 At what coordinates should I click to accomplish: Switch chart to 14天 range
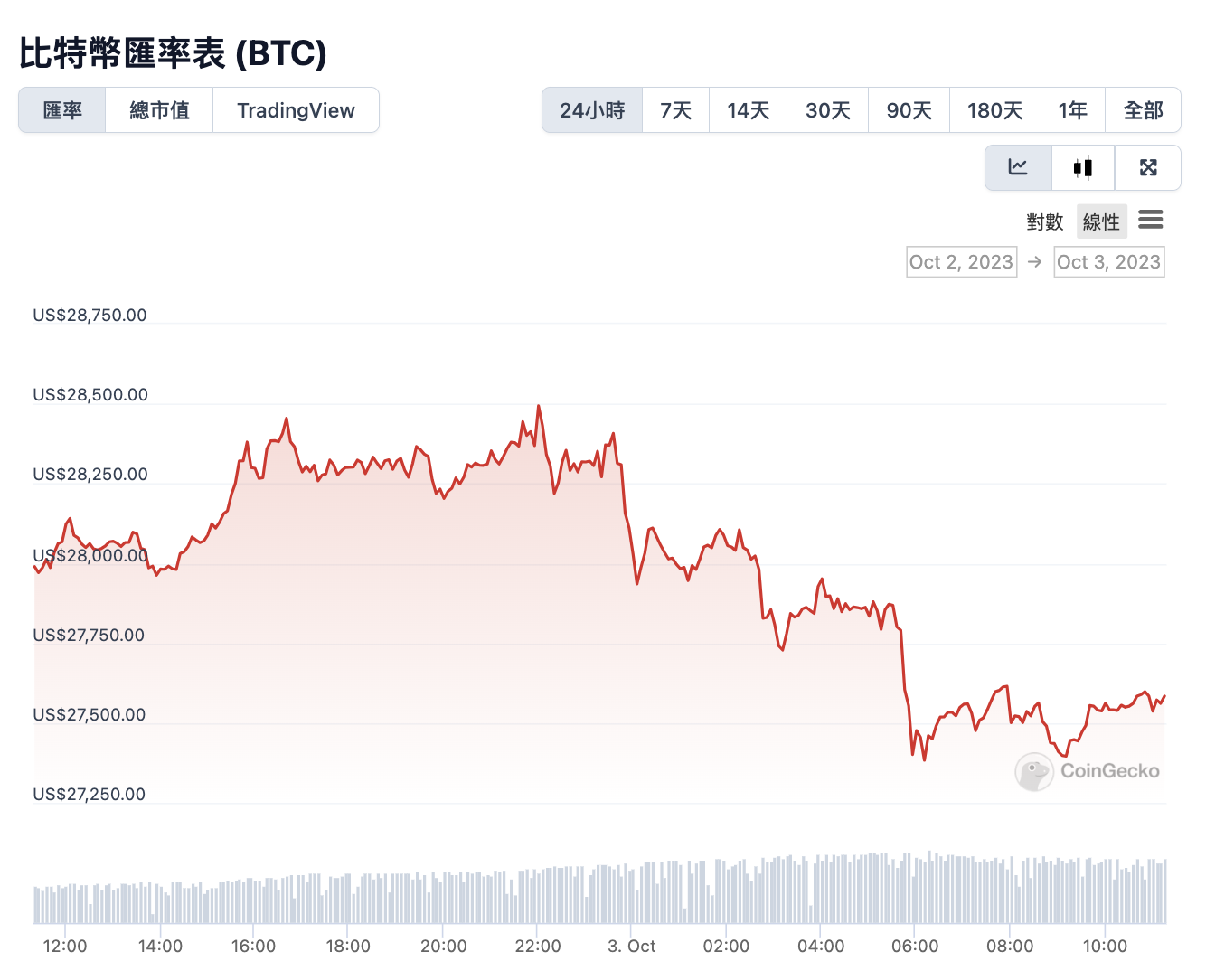coord(748,110)
